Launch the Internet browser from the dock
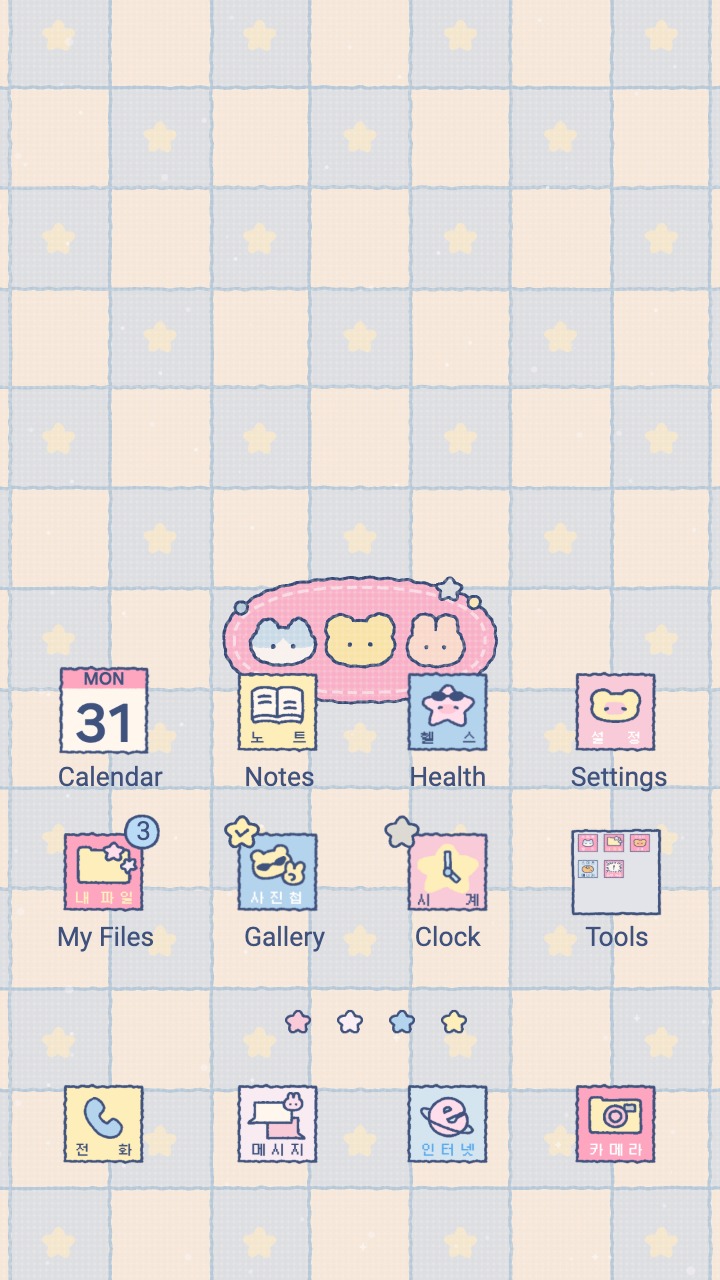This screenshot has width=720, height=1280. tap(447, 1124)
